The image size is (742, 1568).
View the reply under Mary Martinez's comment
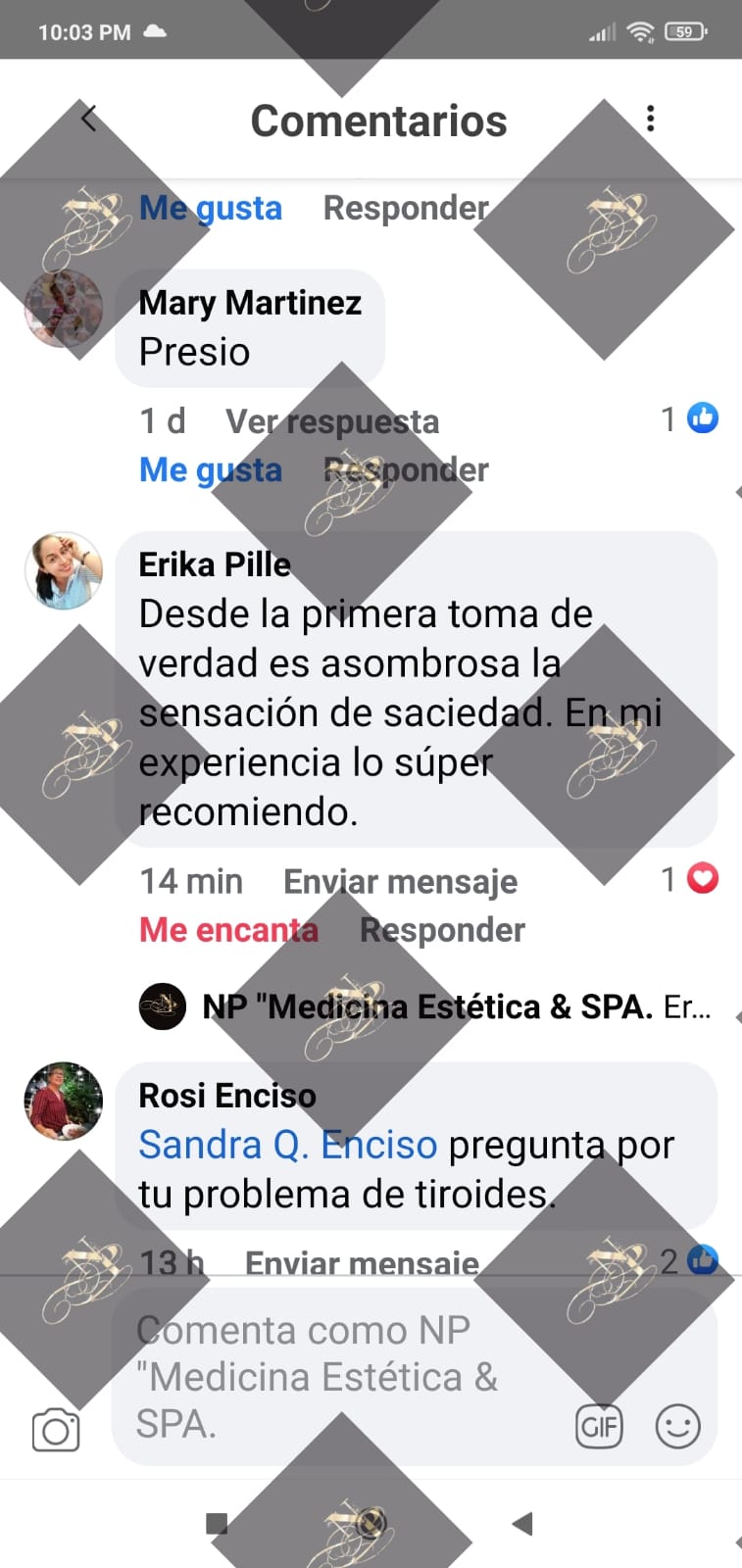[x=332, y=421]
